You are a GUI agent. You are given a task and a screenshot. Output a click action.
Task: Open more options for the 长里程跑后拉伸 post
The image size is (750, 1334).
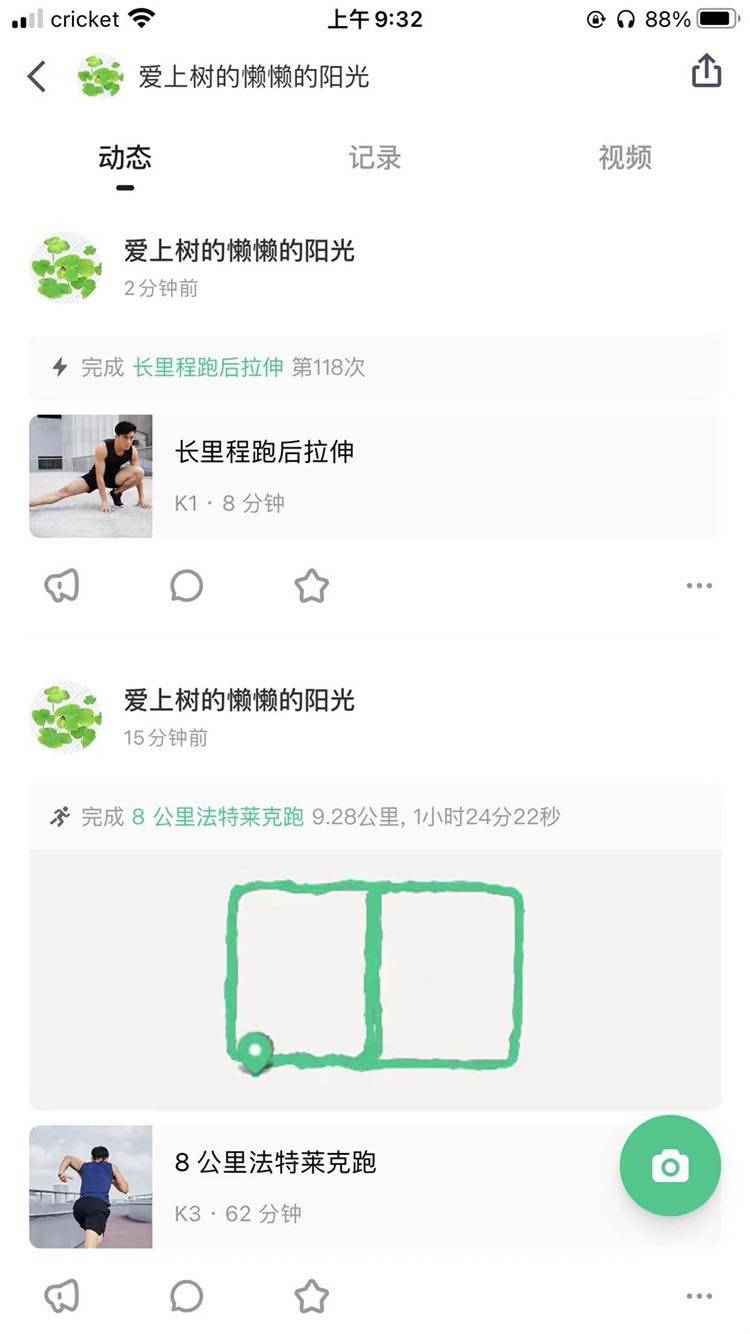(699, 586)
